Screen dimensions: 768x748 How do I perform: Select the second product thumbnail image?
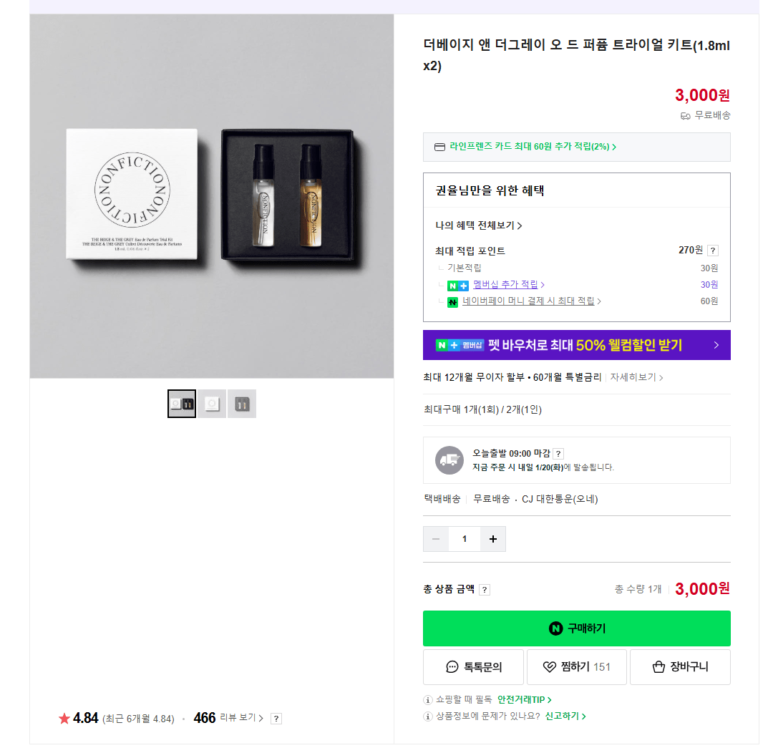(212, 404)
